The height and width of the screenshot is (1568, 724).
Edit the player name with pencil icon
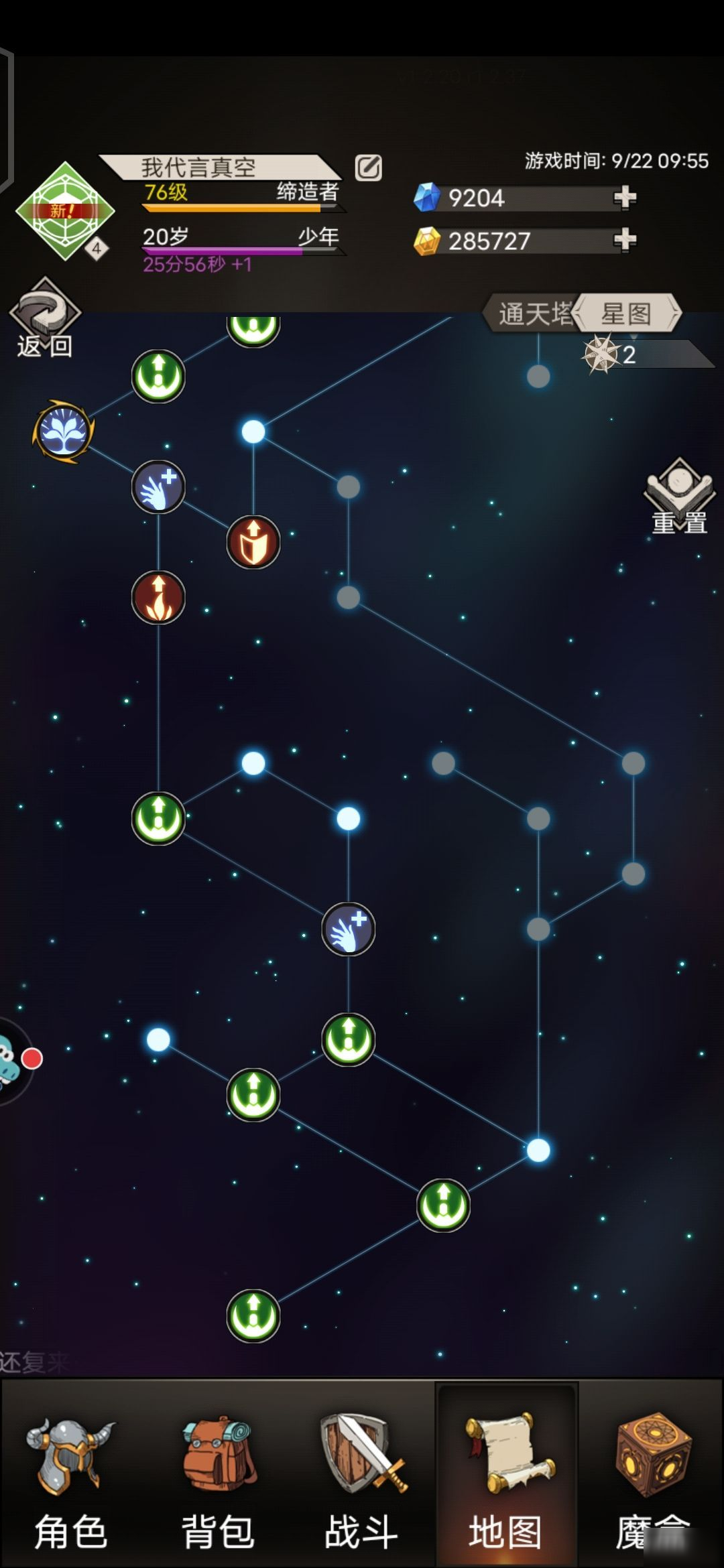pyautogui.click(x=368, y=168)
